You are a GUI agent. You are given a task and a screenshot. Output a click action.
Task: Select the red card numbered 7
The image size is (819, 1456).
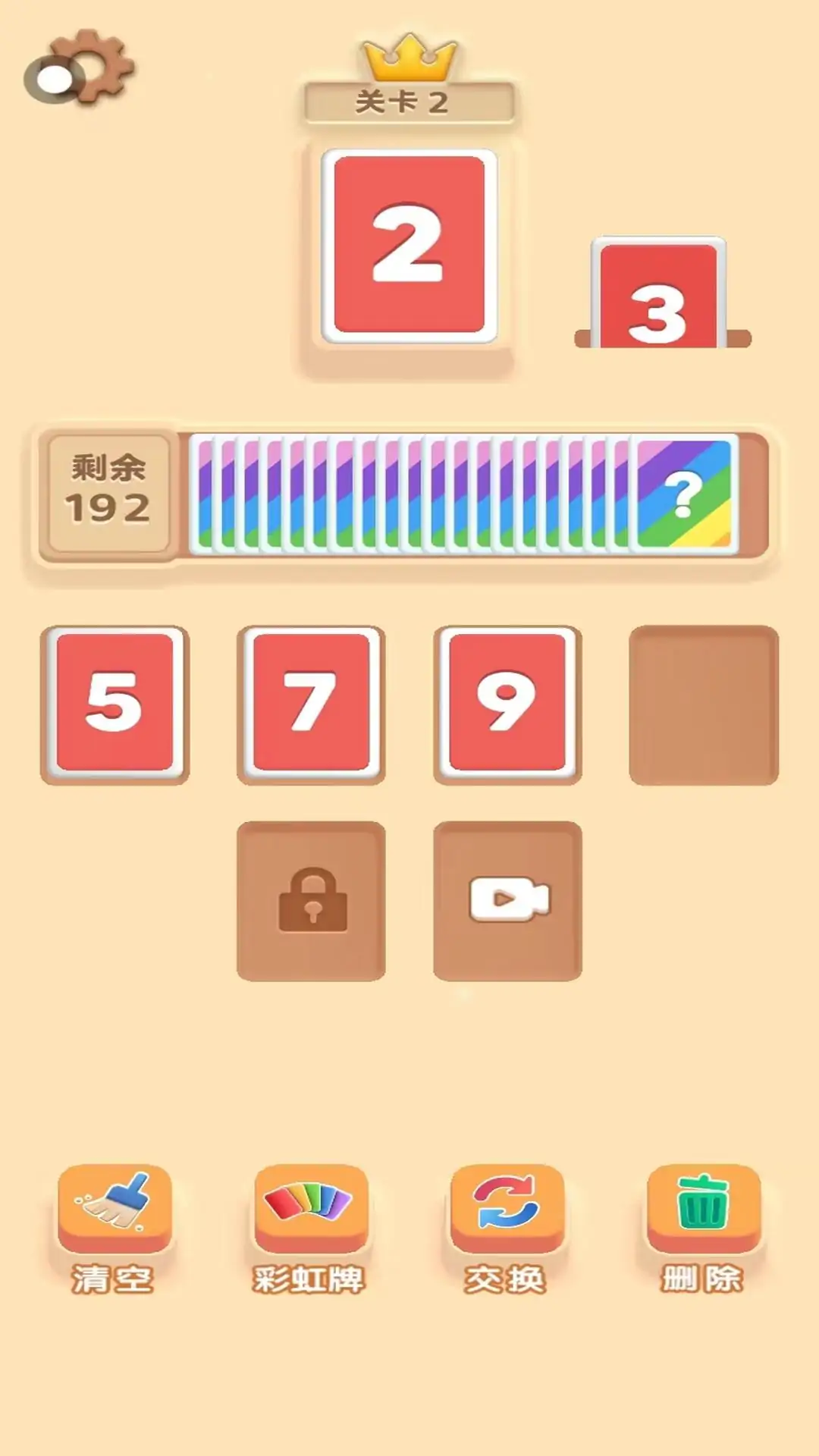311,703
